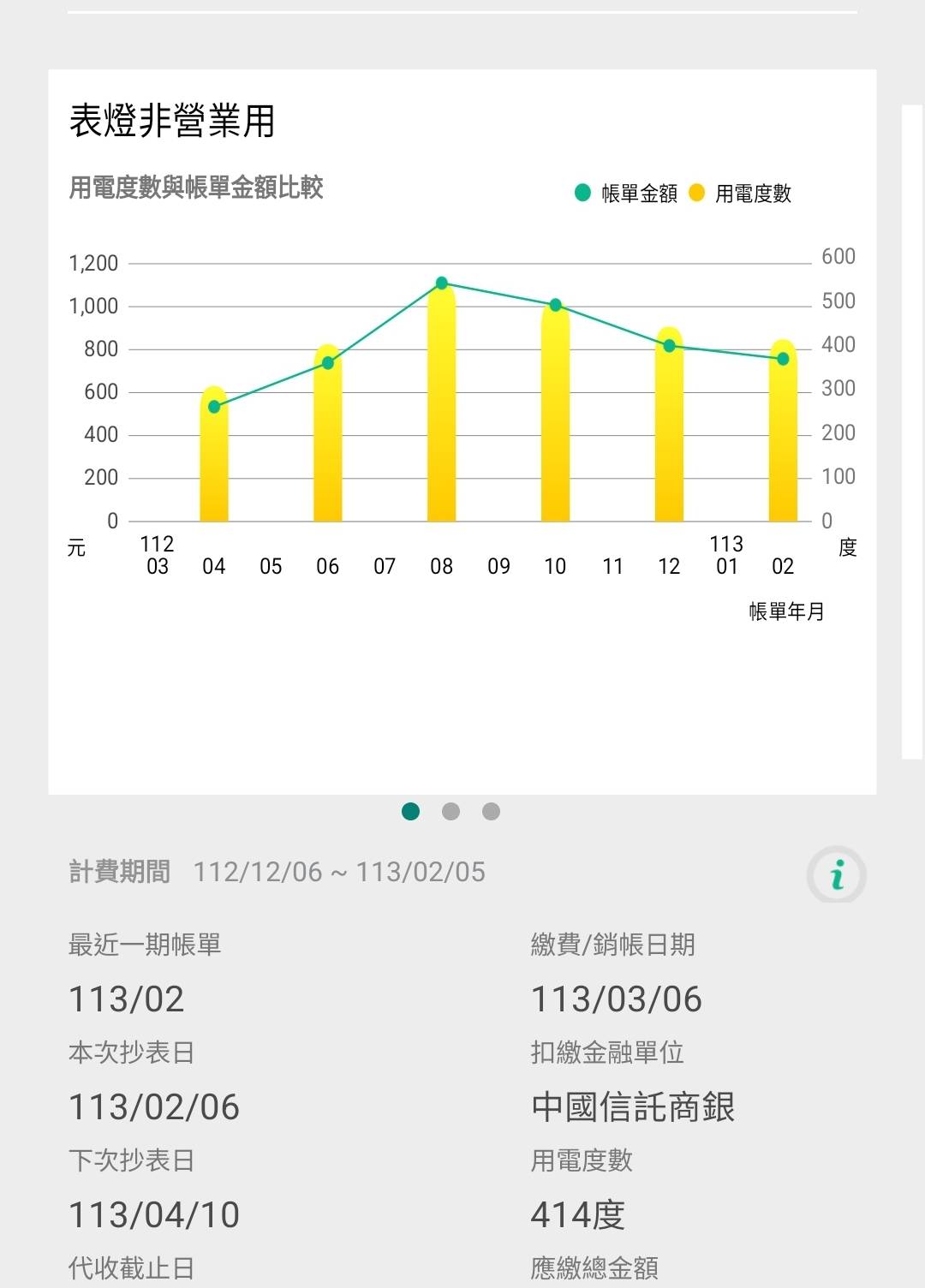
Task: Toggle the 用電度數 legend series
Action: tap(741, 194)
